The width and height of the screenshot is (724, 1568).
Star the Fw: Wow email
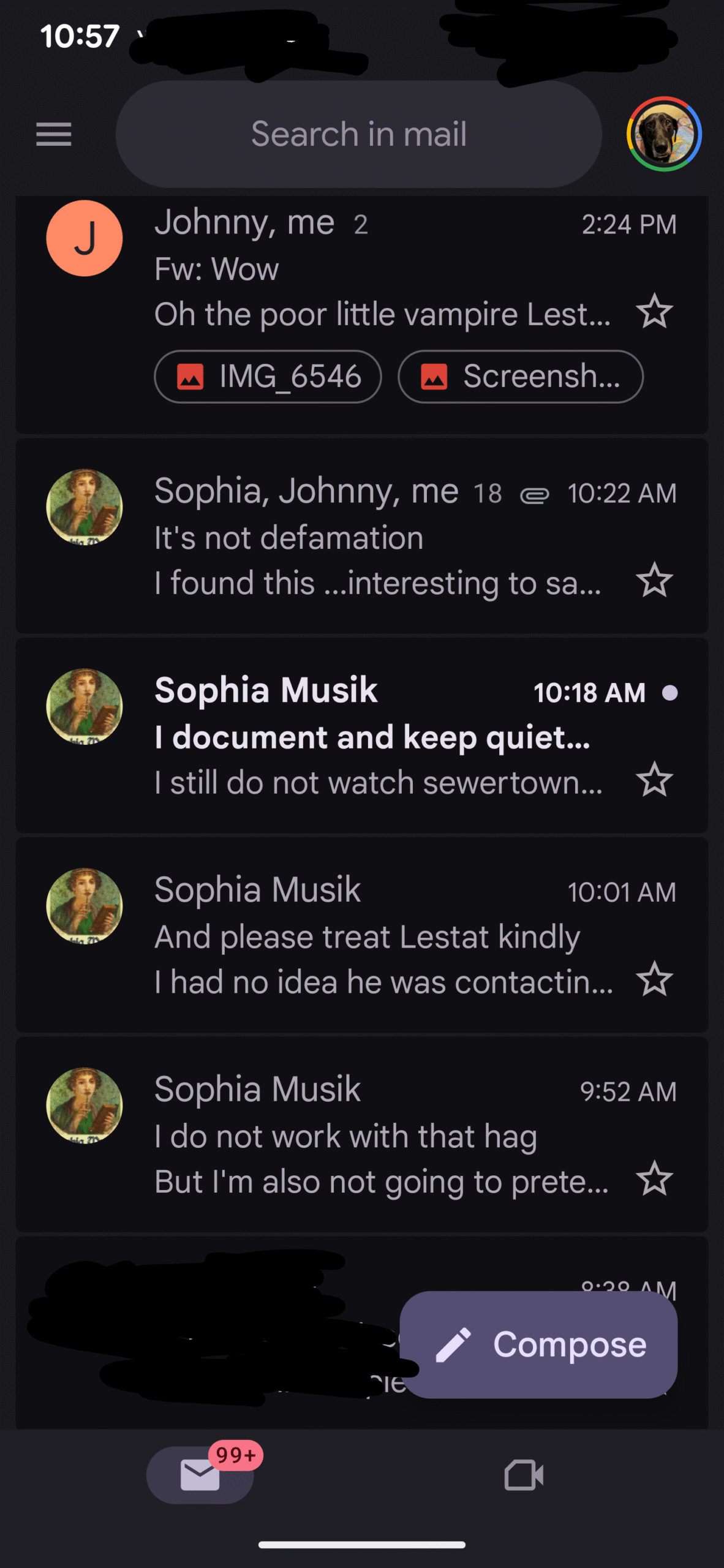point(654,312)
